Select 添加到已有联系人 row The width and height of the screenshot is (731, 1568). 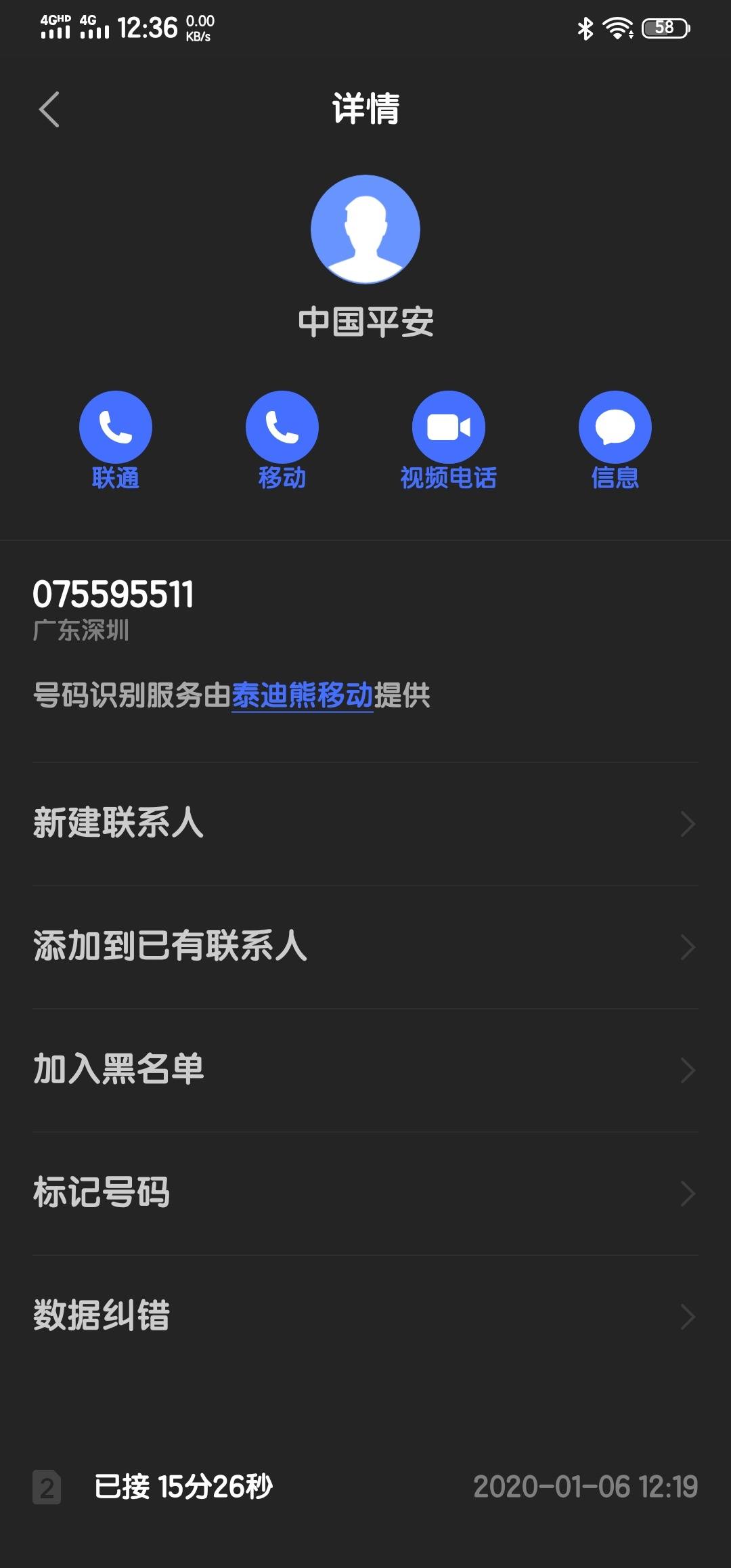click(365, 947)
